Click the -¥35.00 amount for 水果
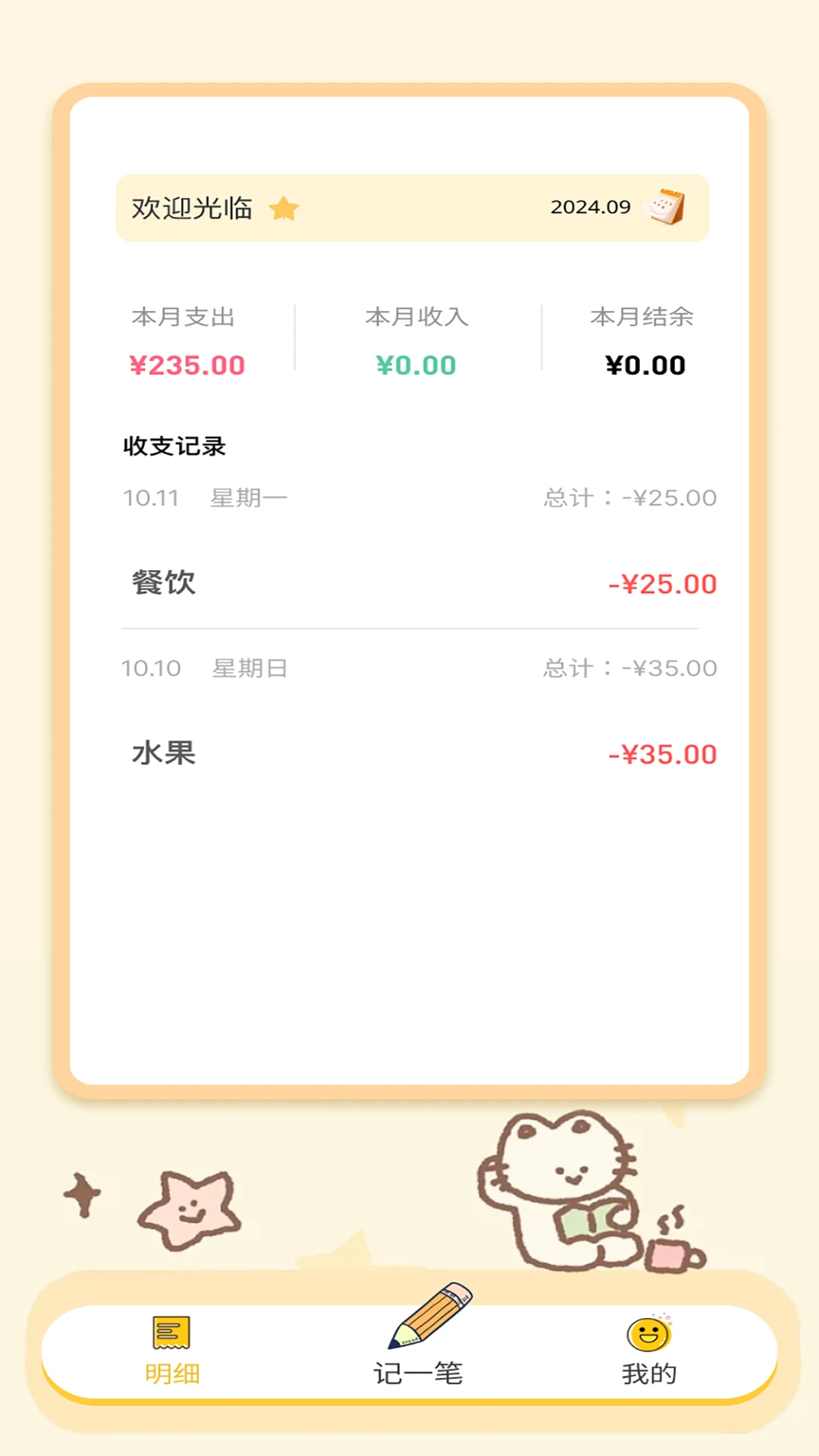The width and height of the screenshot is (819, 1456). click(x=661, y=754)
